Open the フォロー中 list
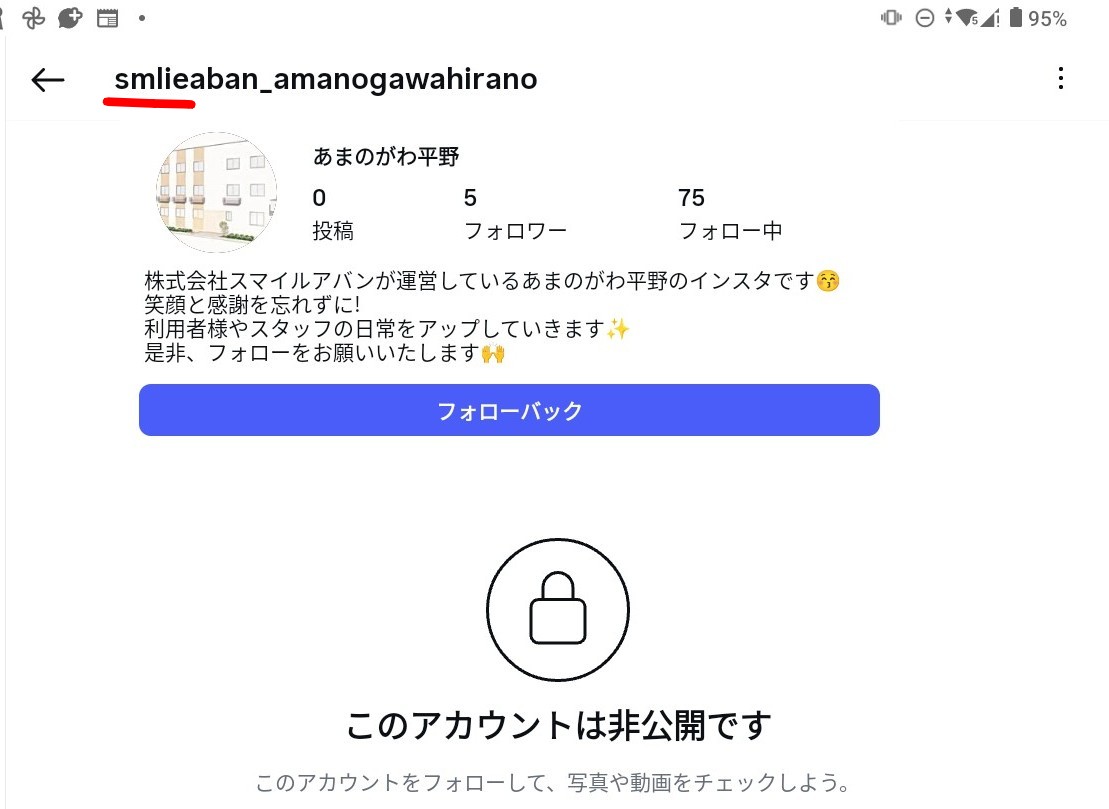Viewport: 1109px width, 809px height. coord(729,215)
